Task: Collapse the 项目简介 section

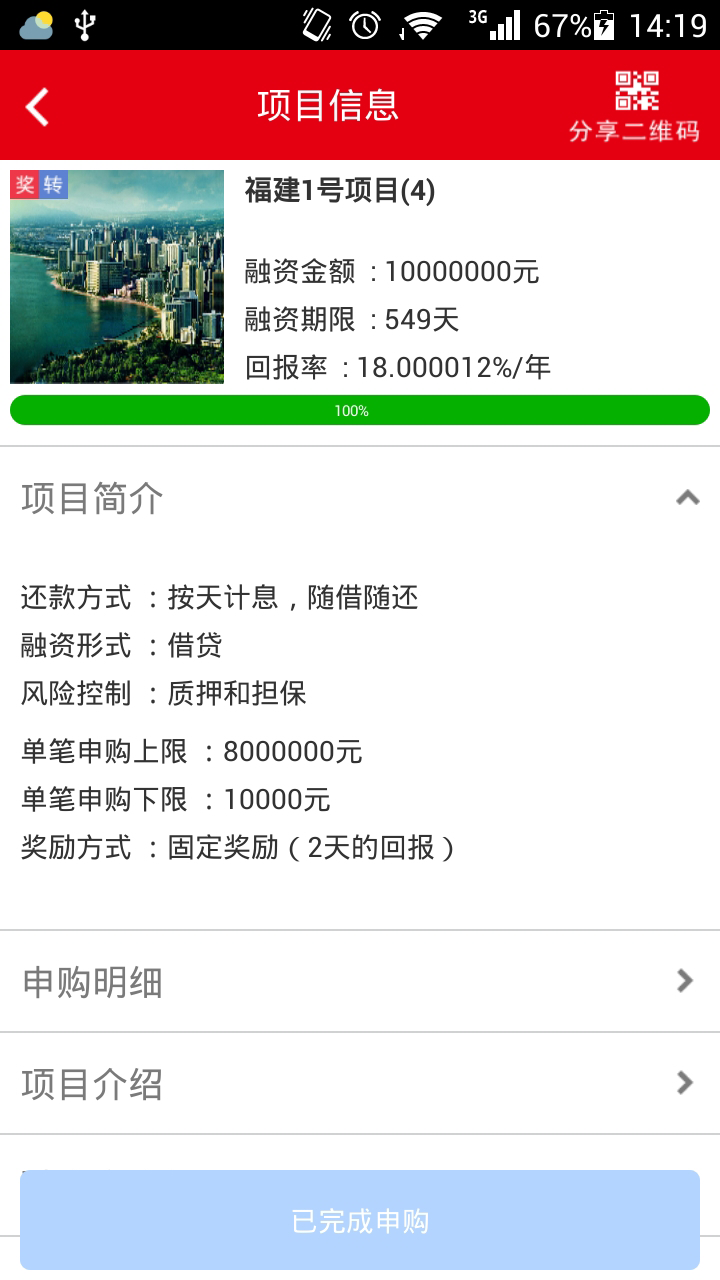Action: pyautogui.click(x=360, y=498)
